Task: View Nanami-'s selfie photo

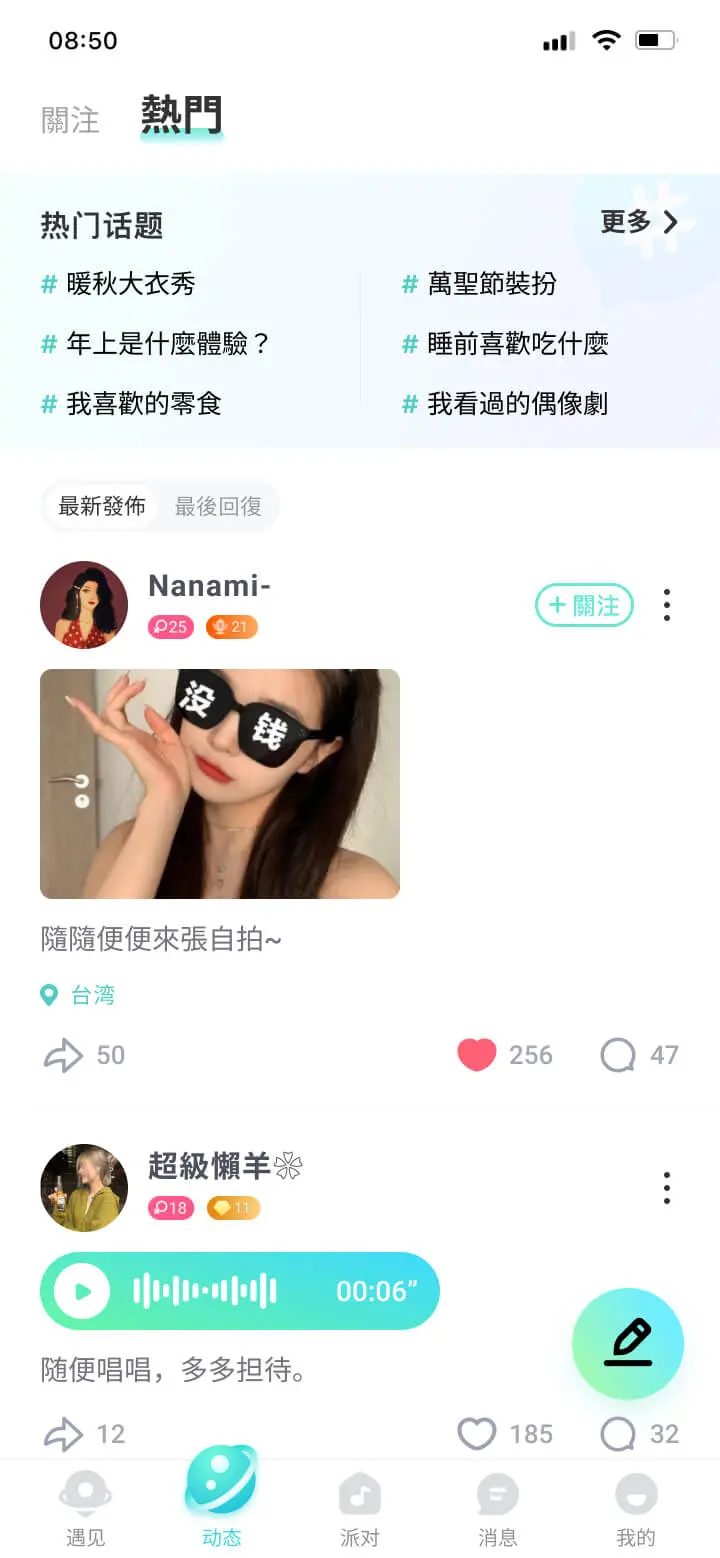Action: pos(220,783)
